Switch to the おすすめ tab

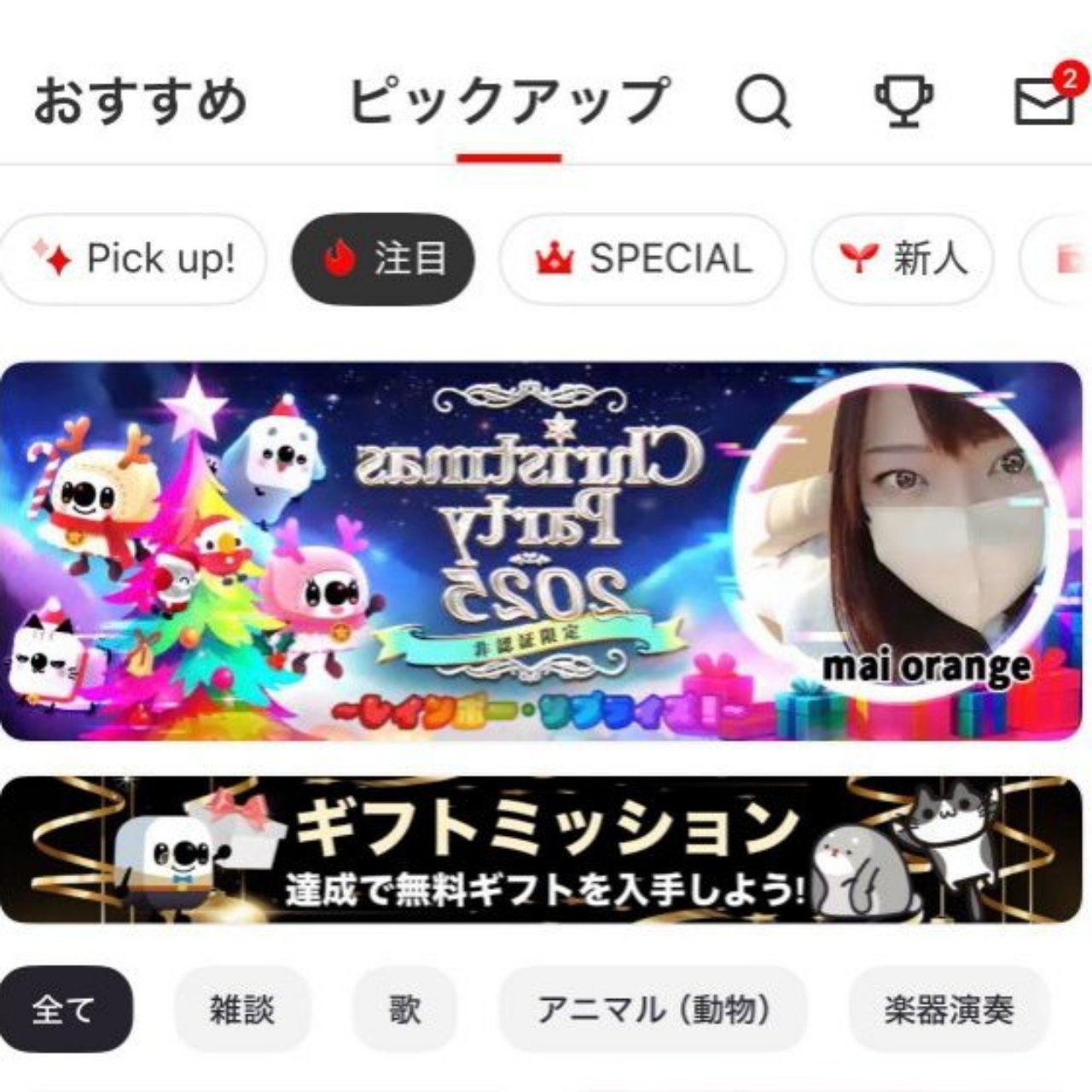141,101
